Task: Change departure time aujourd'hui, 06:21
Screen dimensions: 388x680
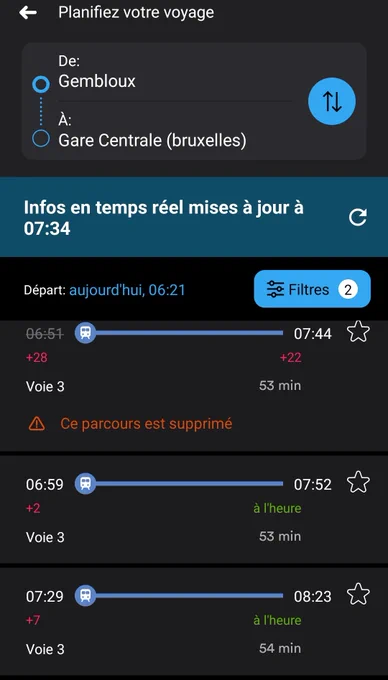Action: [127, 290]
